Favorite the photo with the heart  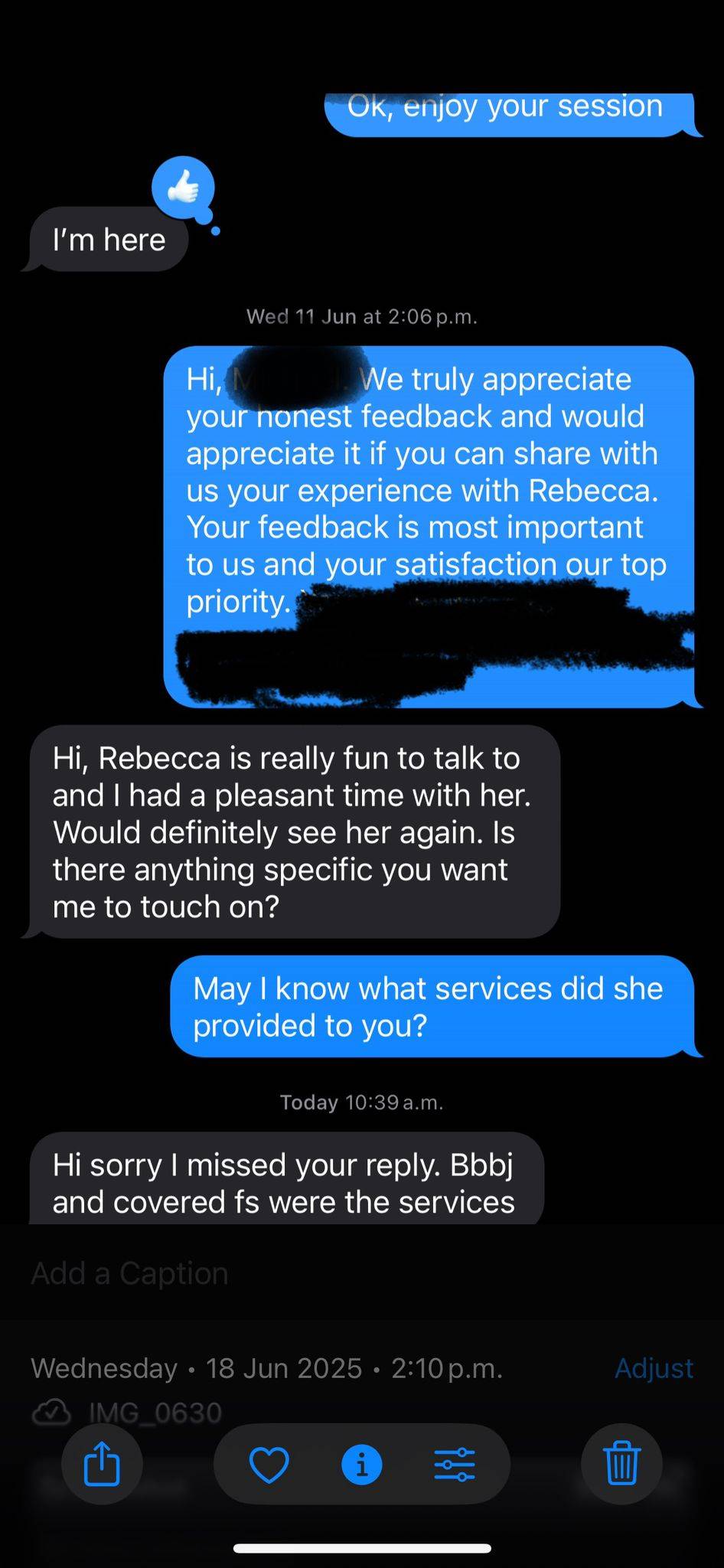click(269, 1465)
